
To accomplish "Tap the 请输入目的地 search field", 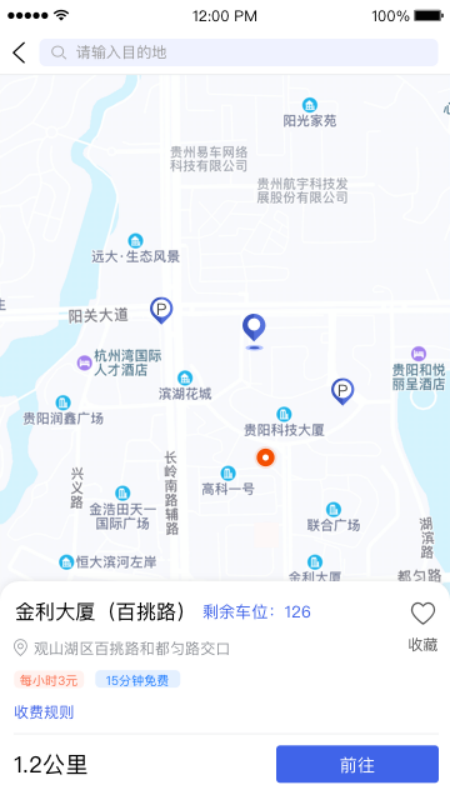I will 239,53.
